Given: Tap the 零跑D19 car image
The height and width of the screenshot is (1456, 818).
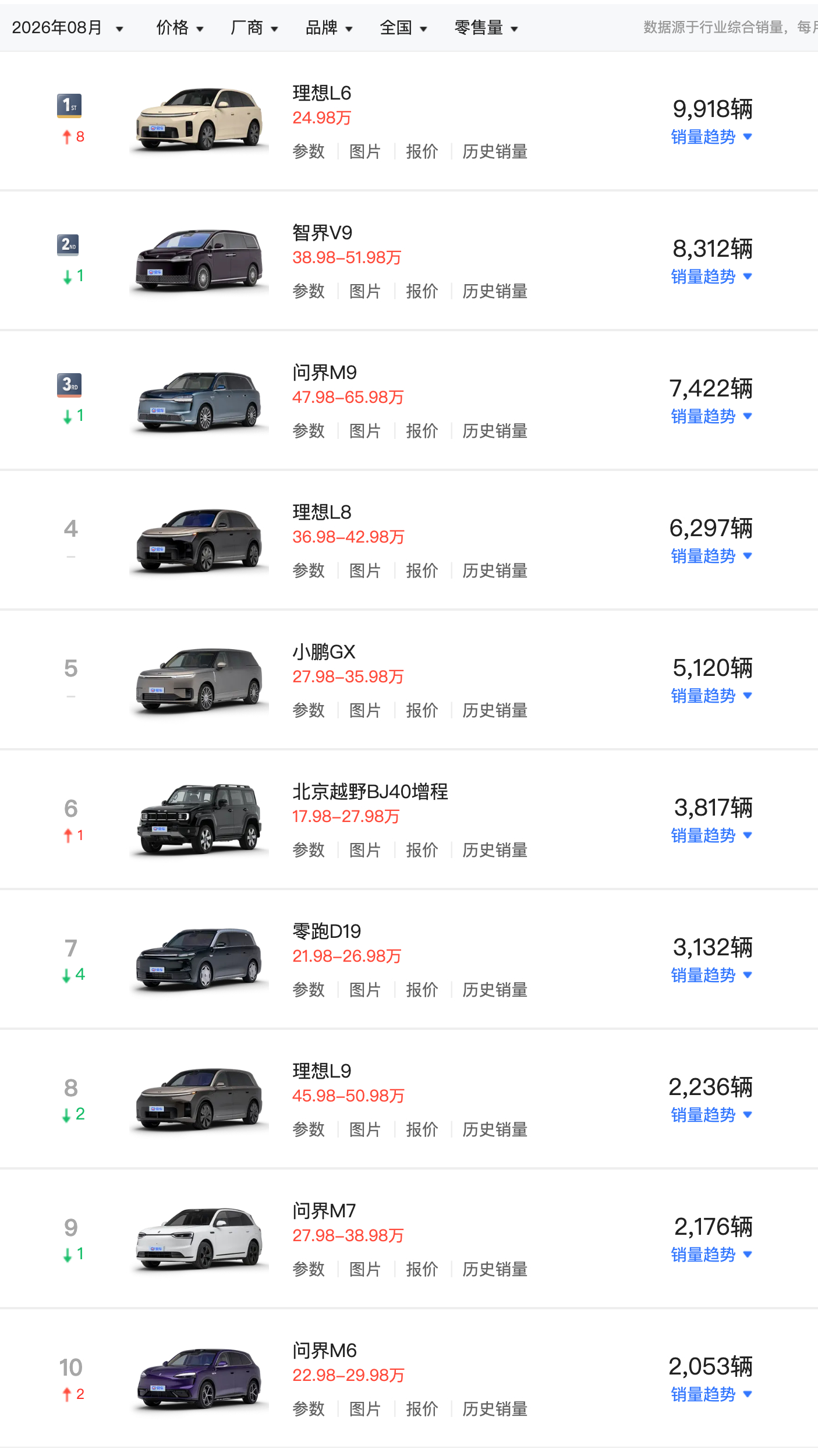Looking at the screenshot, I should pos(199,959).
